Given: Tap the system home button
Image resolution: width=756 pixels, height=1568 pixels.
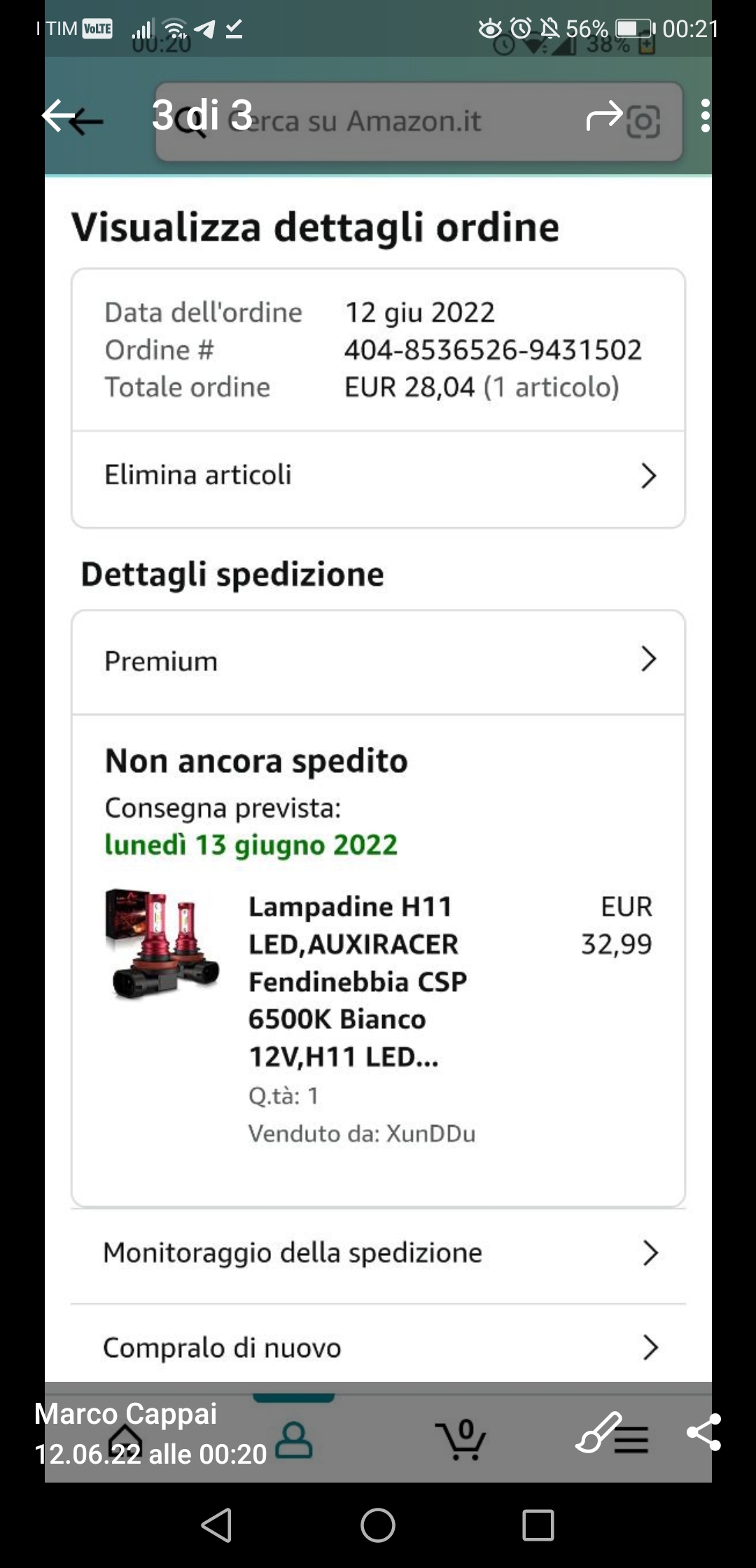Looking at the screenshot, I should point(378,1525).
